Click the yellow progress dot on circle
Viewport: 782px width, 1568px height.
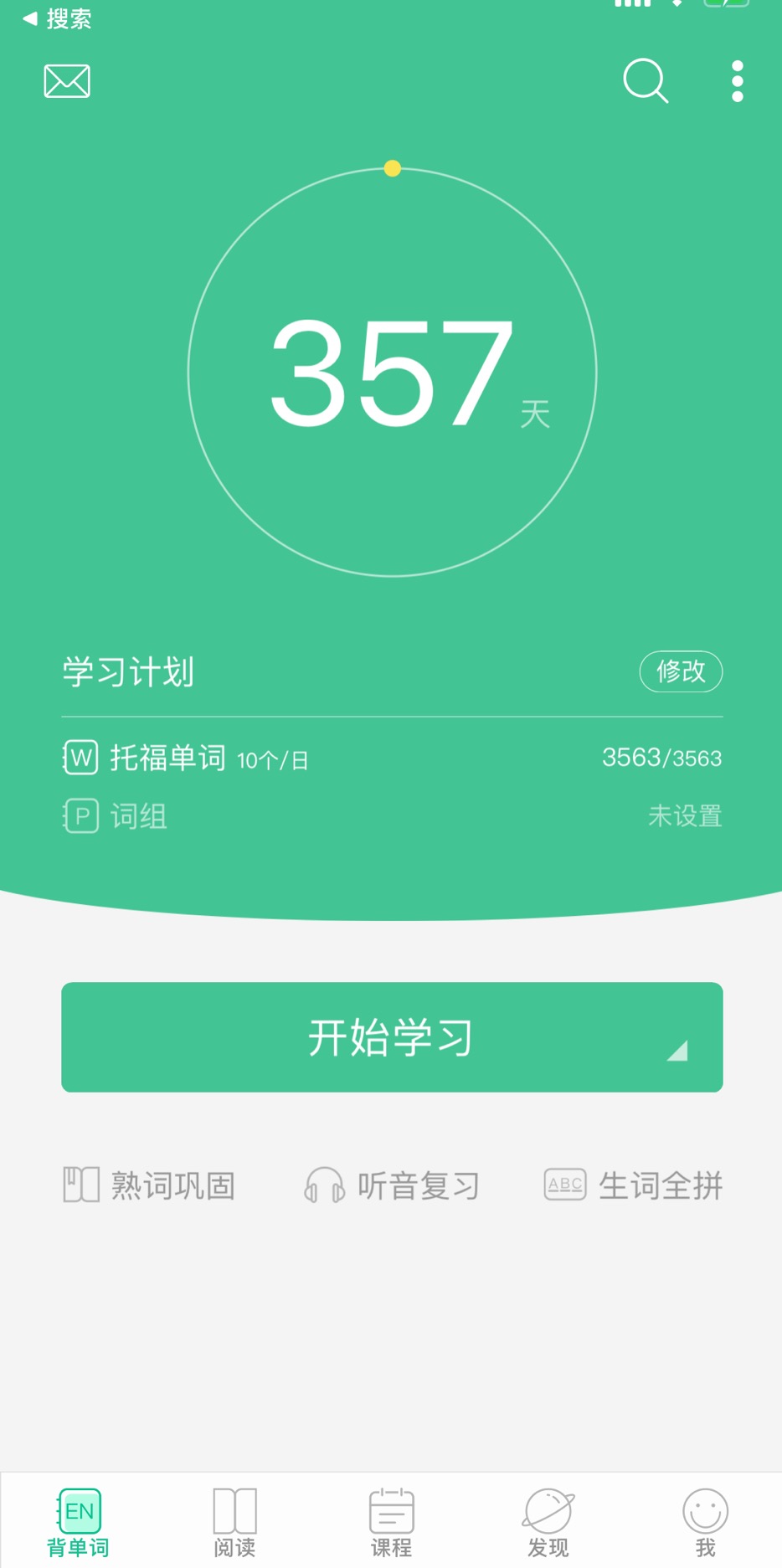(391, 167)
